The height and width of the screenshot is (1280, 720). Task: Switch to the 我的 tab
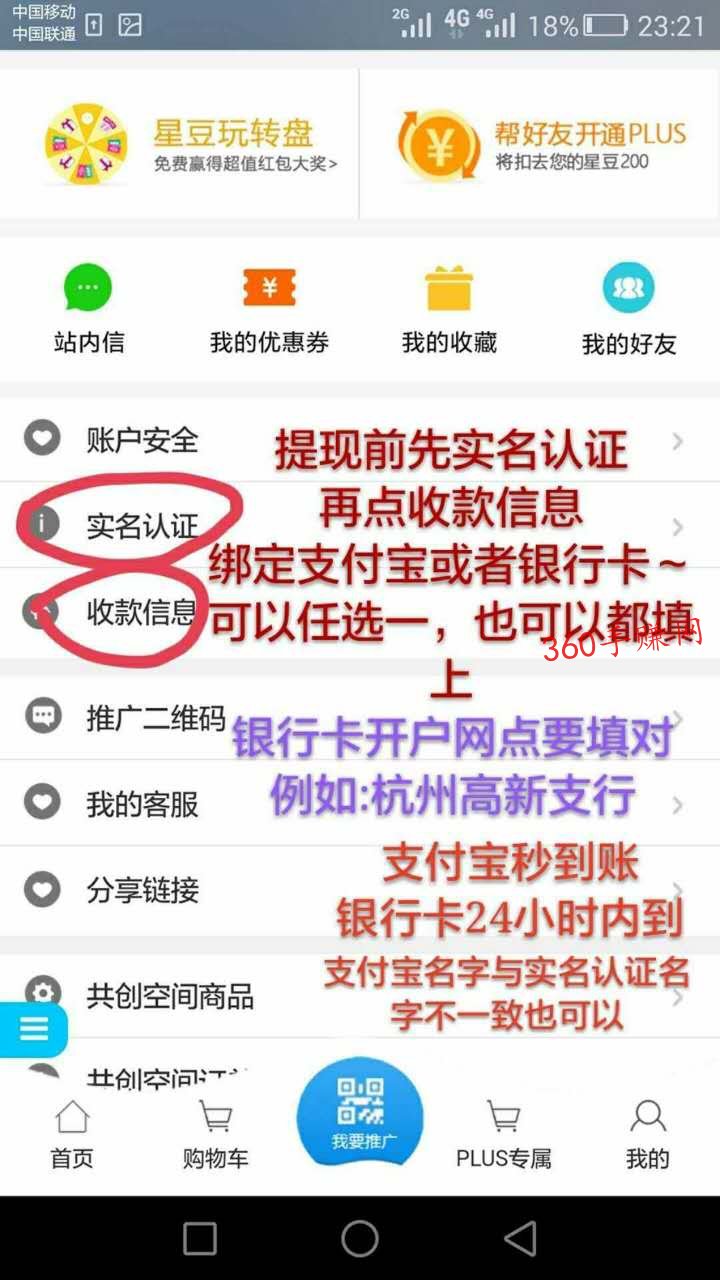[647, 1135]
